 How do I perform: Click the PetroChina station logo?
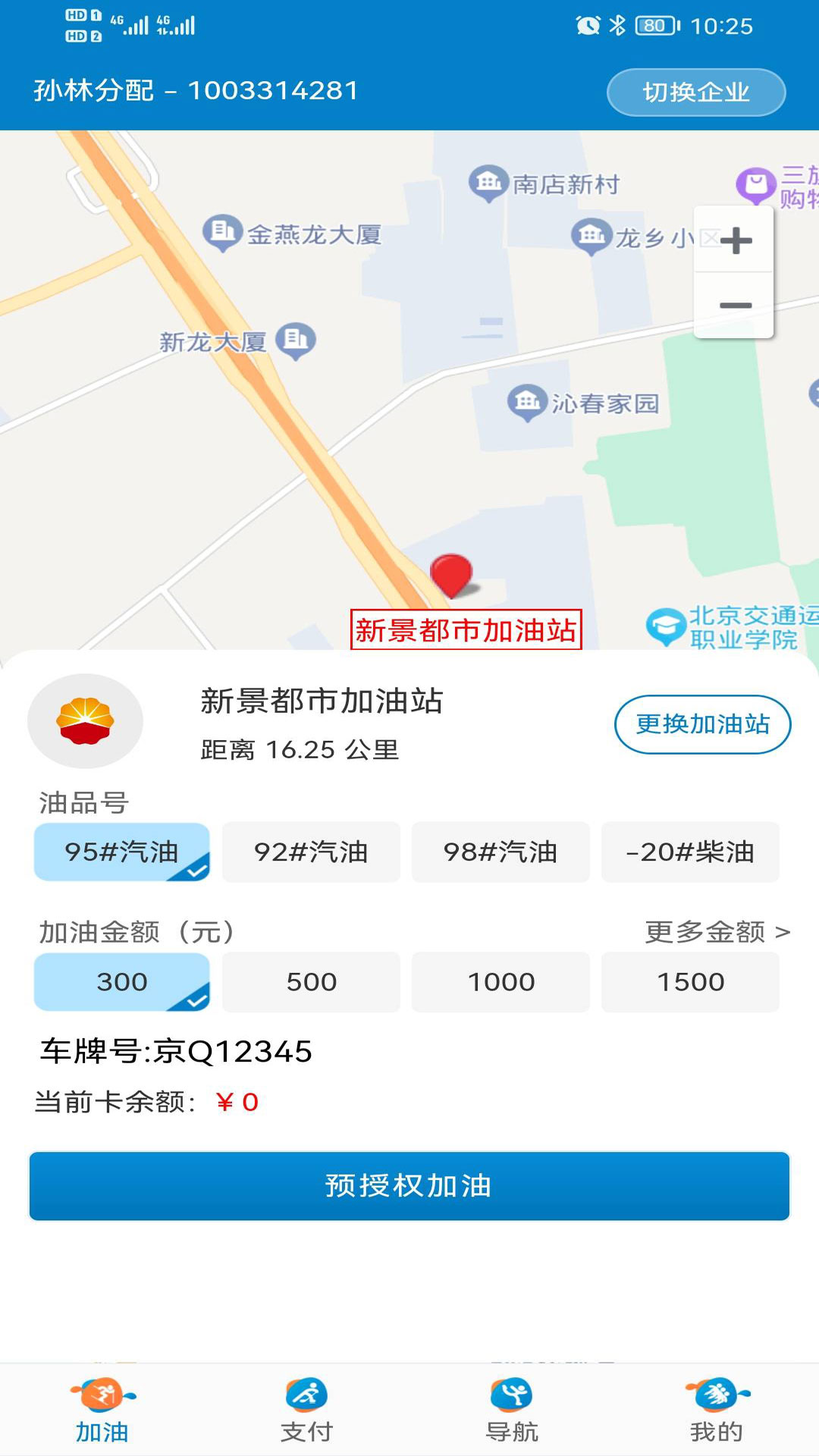click(x=85, y=722)
